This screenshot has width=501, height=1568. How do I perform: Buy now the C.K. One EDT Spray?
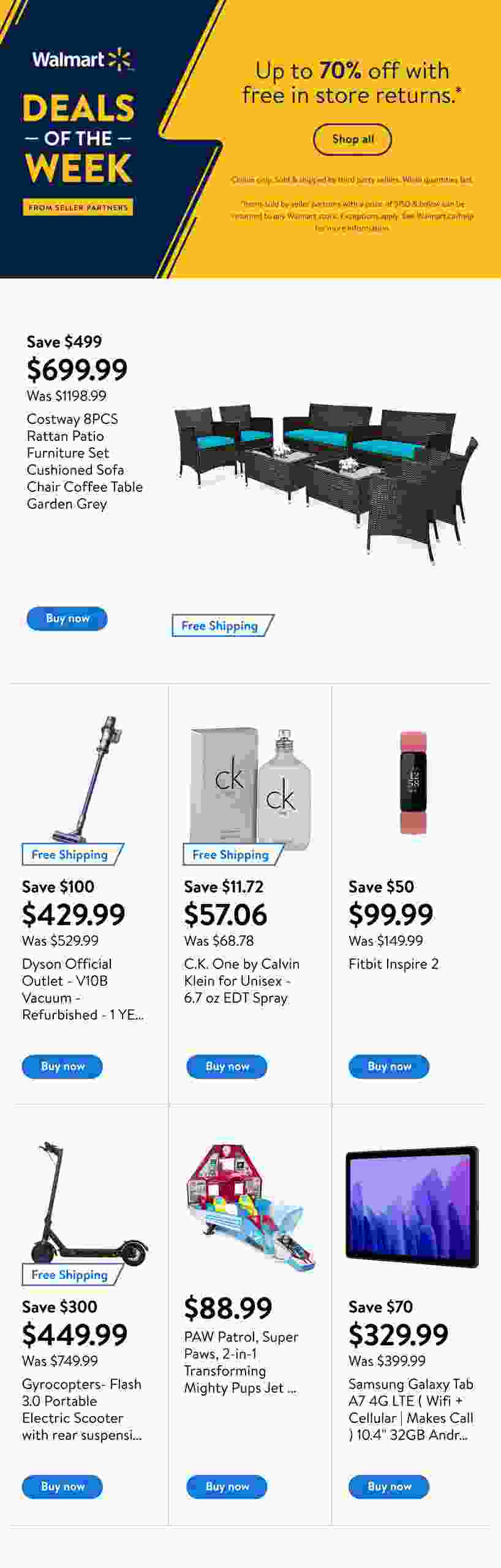(227, 1066)
